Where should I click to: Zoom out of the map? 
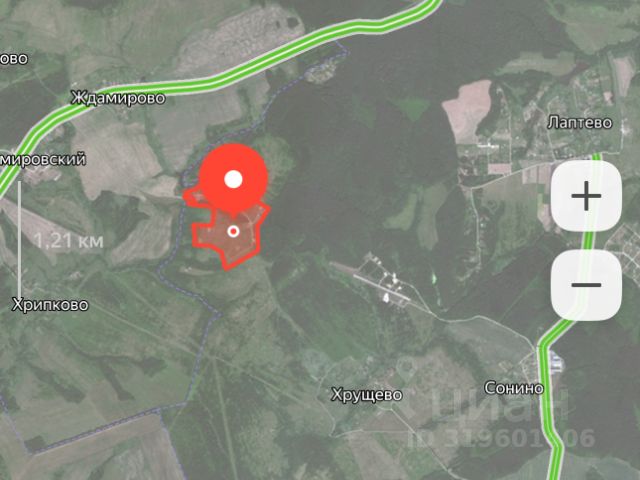pos(585,284)
